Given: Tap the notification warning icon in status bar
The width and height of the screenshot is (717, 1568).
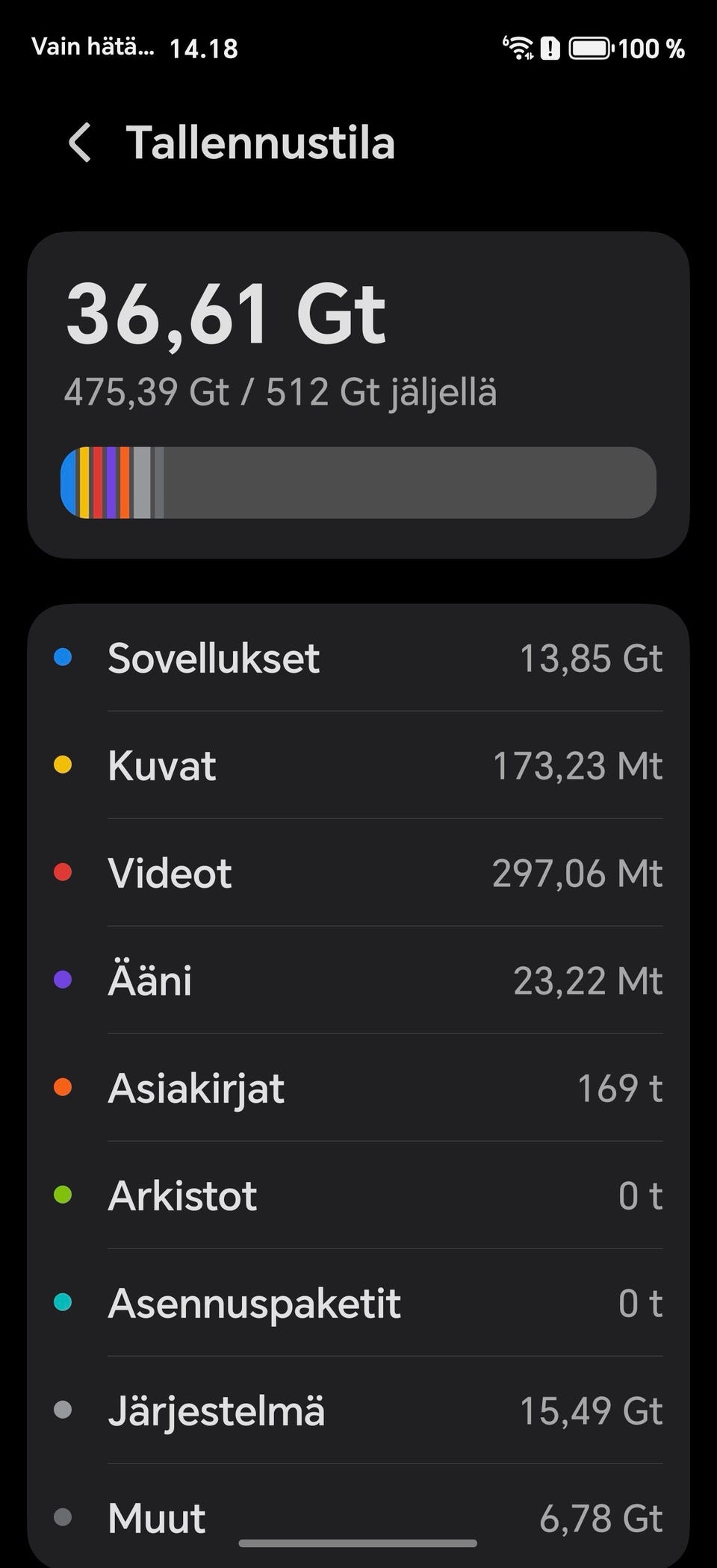Looking at the screenshot, I should tap(551, 48).
